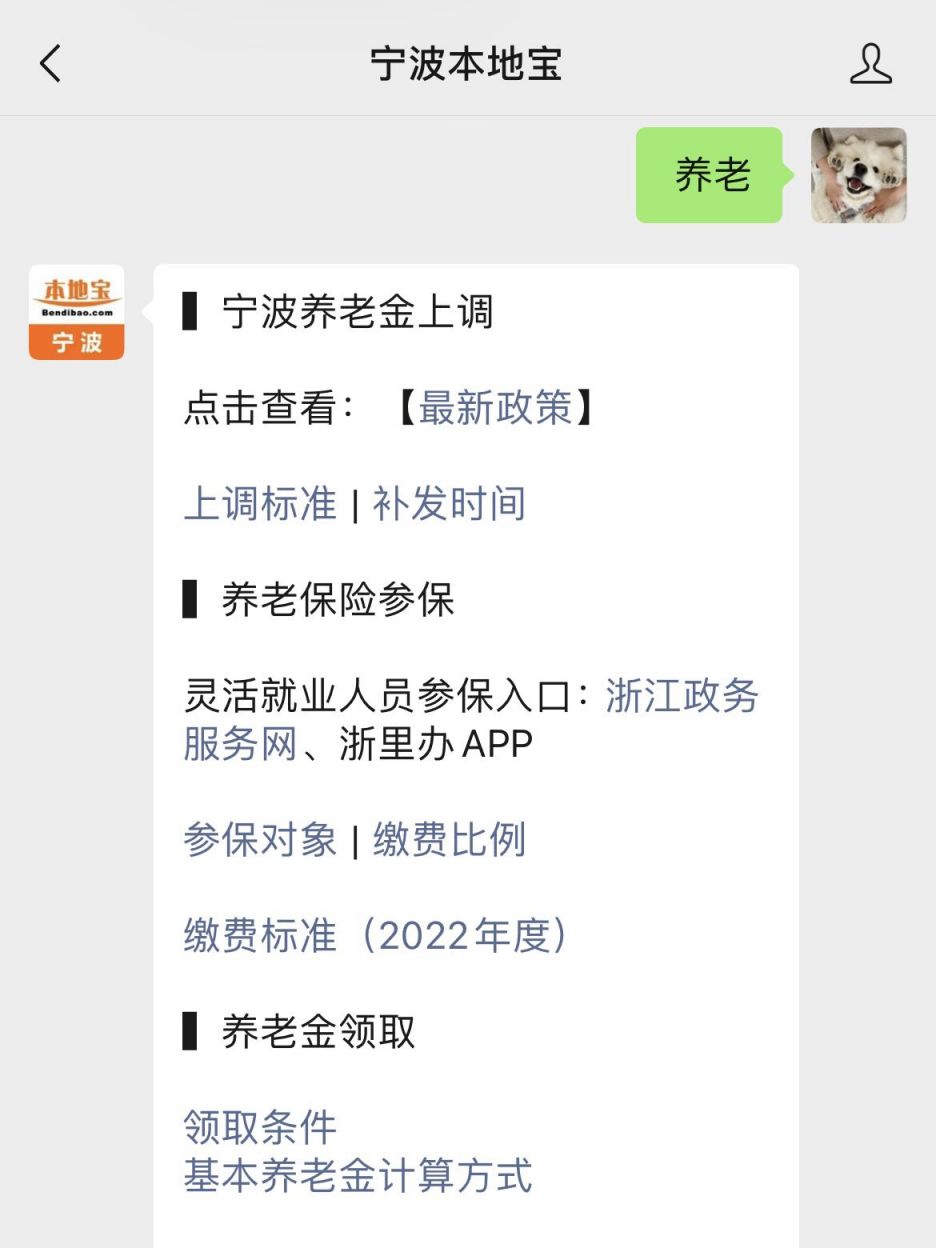The image size is (936, 1248).
Task: Open the account profile icon
Action: (870, 64)
